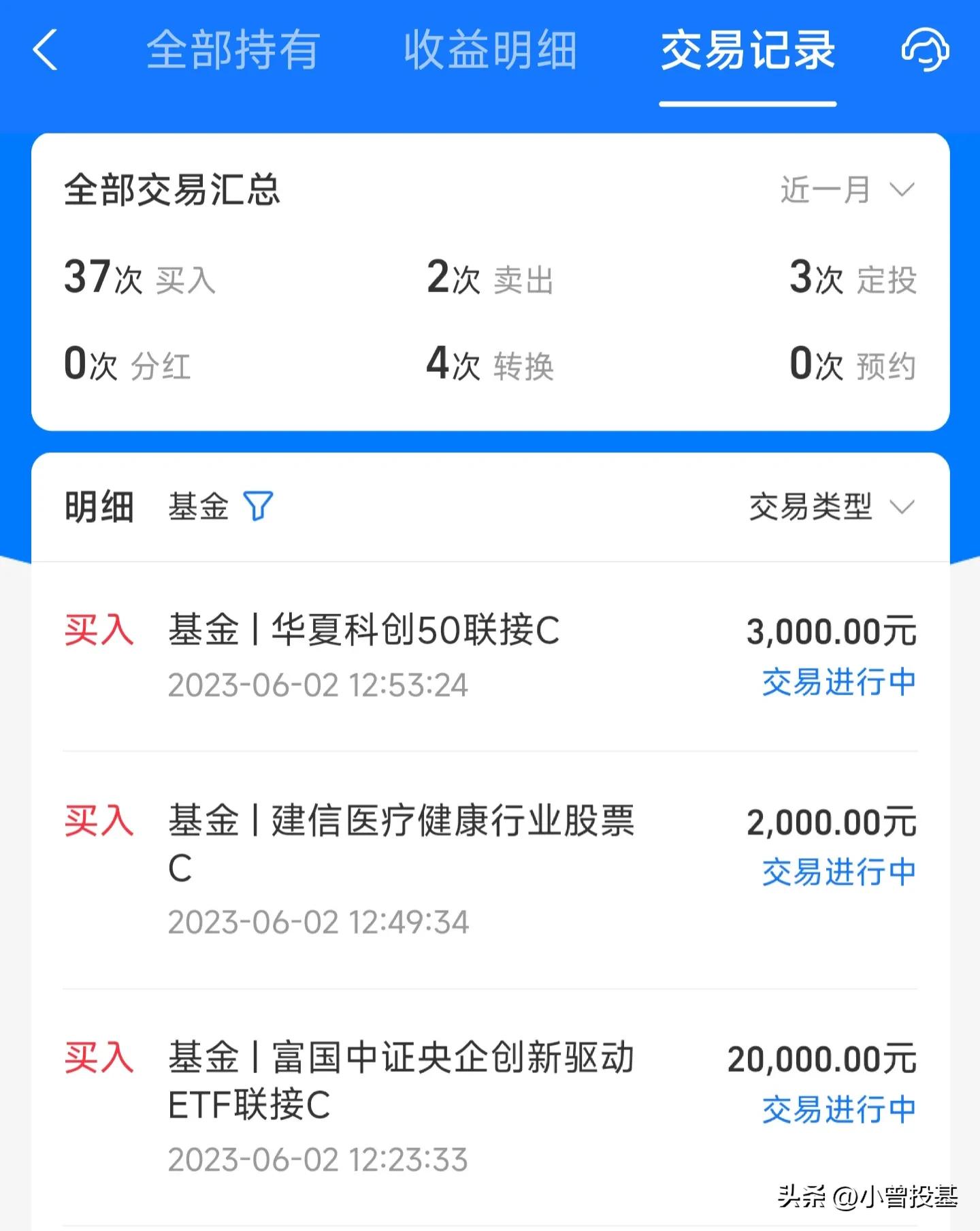980x1231 pixels.
Task: Expand the 近一月 time range dropdown
Action: coord(847,189)
